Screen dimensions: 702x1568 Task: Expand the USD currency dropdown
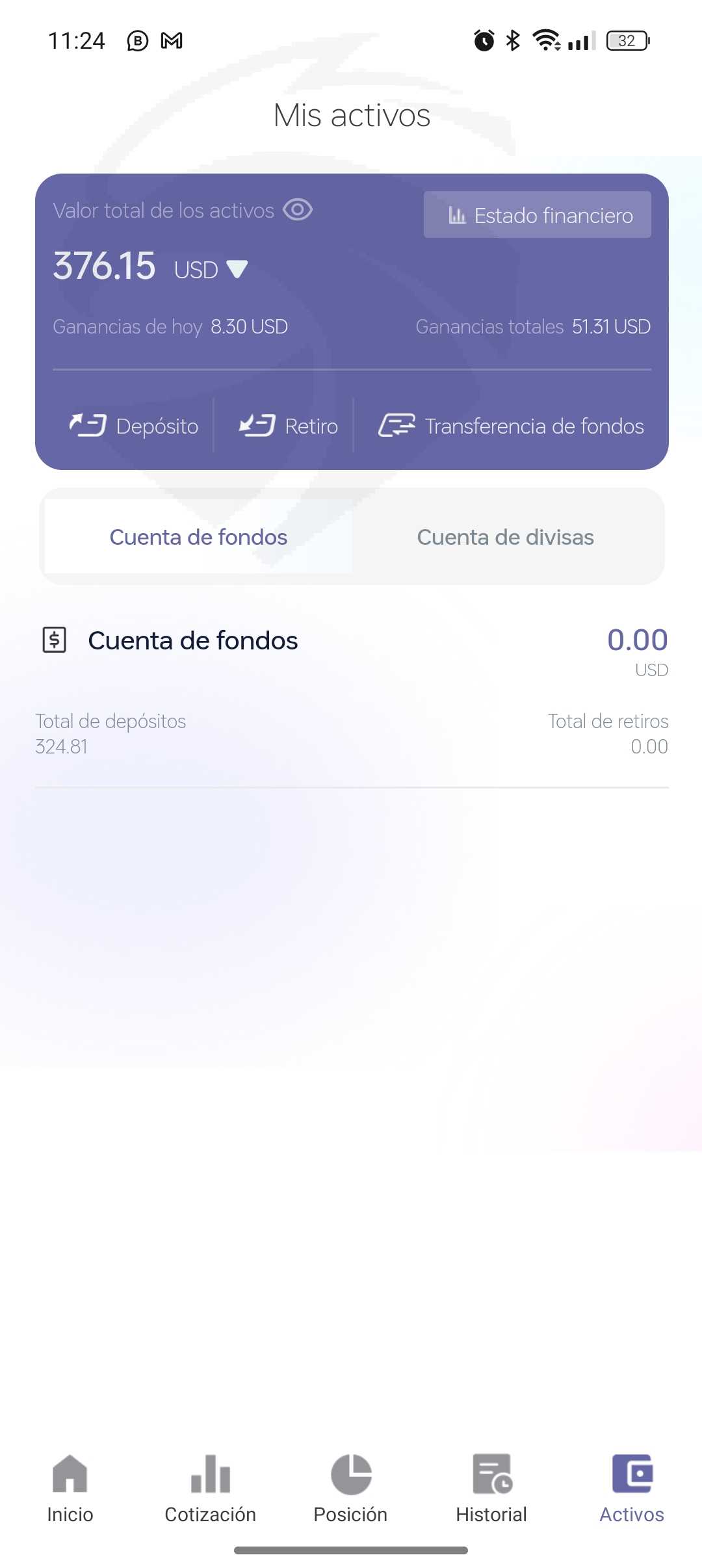click(x=237, y=268)
